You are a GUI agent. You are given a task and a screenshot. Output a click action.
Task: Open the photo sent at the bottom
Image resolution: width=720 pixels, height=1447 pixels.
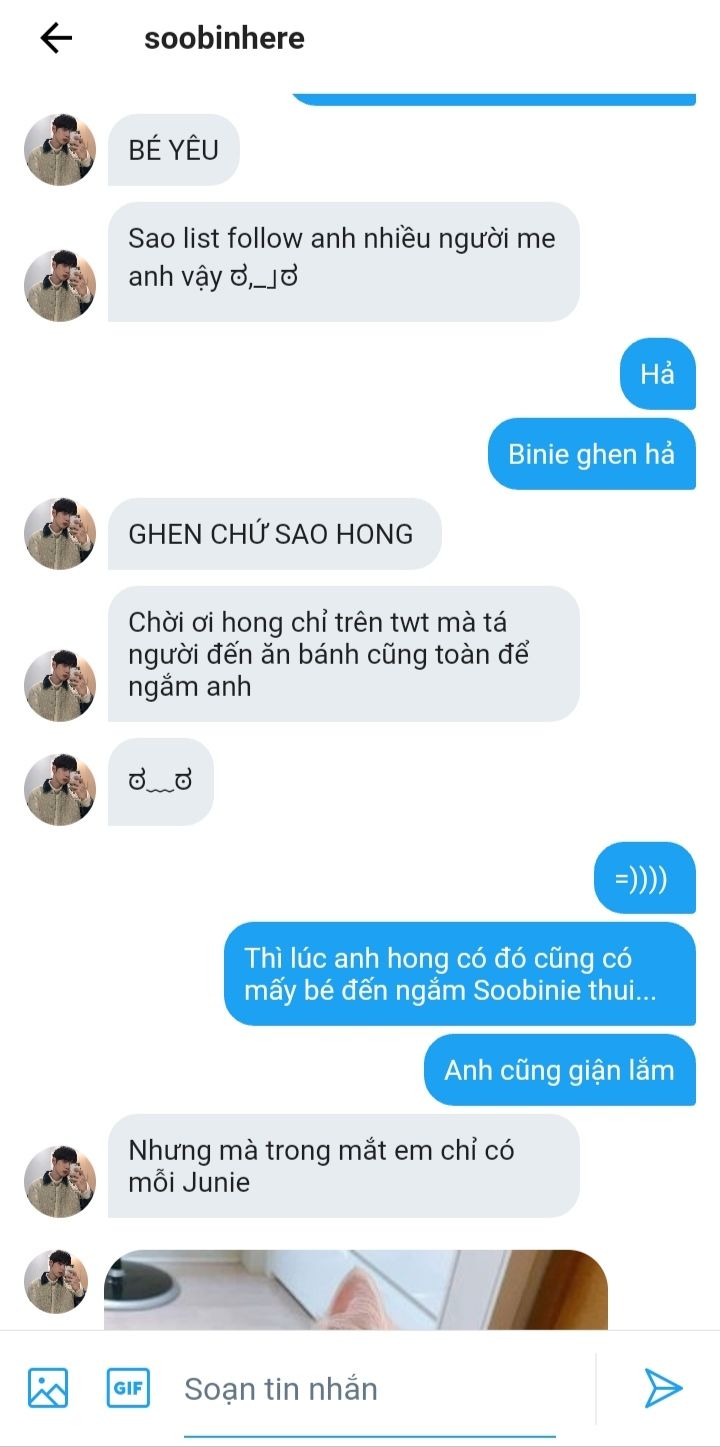tap(355, 1289)
